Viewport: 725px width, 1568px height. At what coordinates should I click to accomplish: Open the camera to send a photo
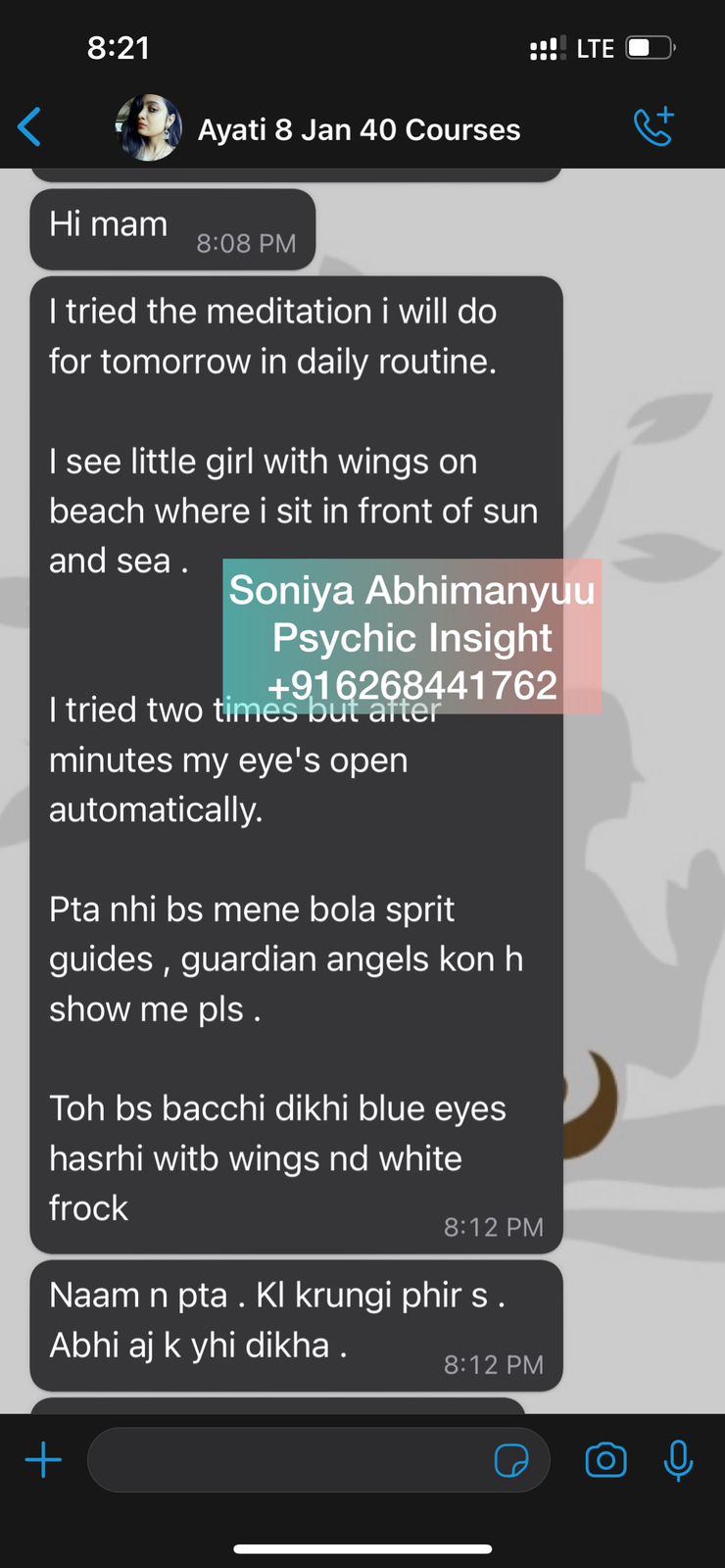click(605, 1460)
